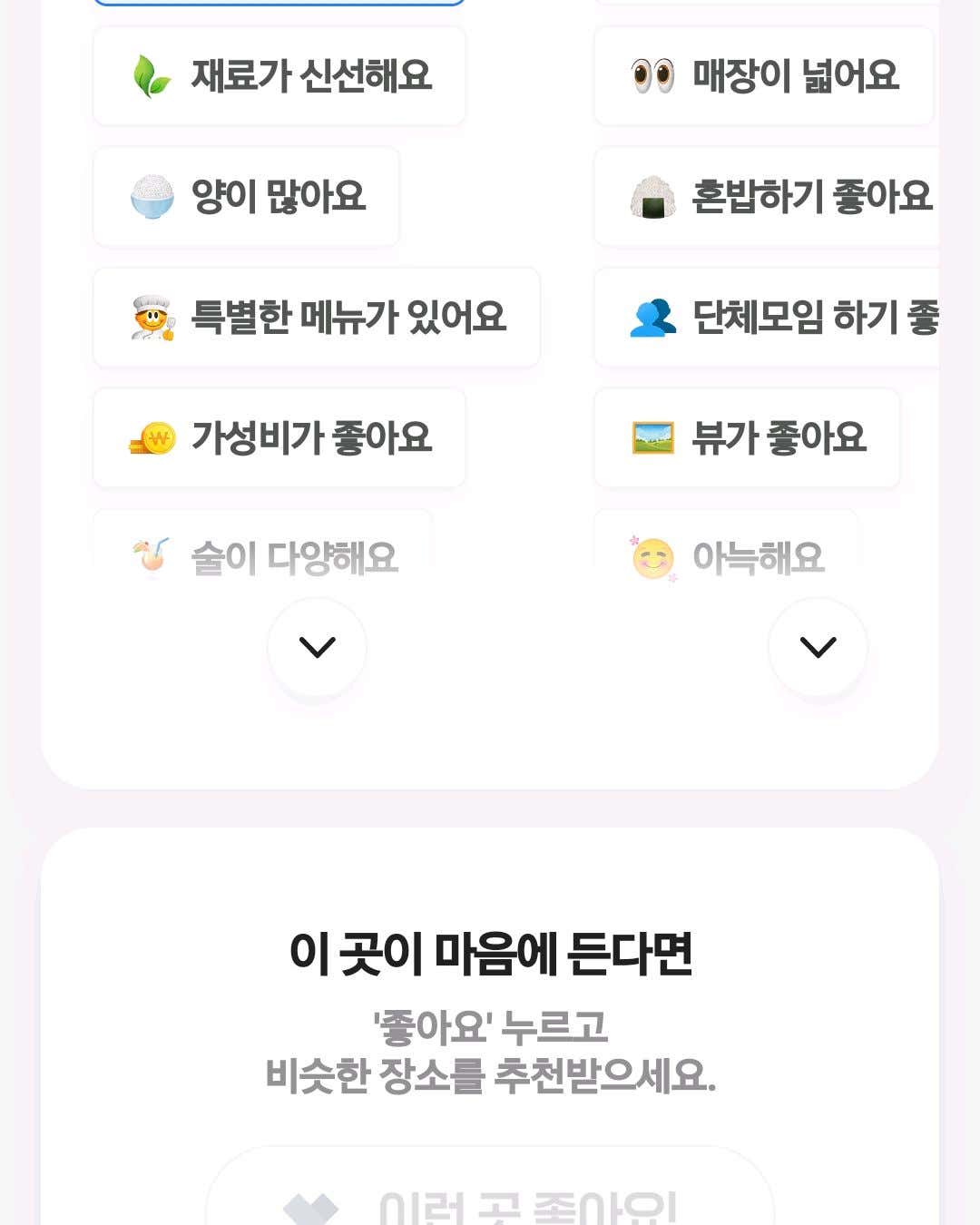
Task: Expand more keywords below '아늑해요'
Action: pyautogui.click(x=818, y=647)
